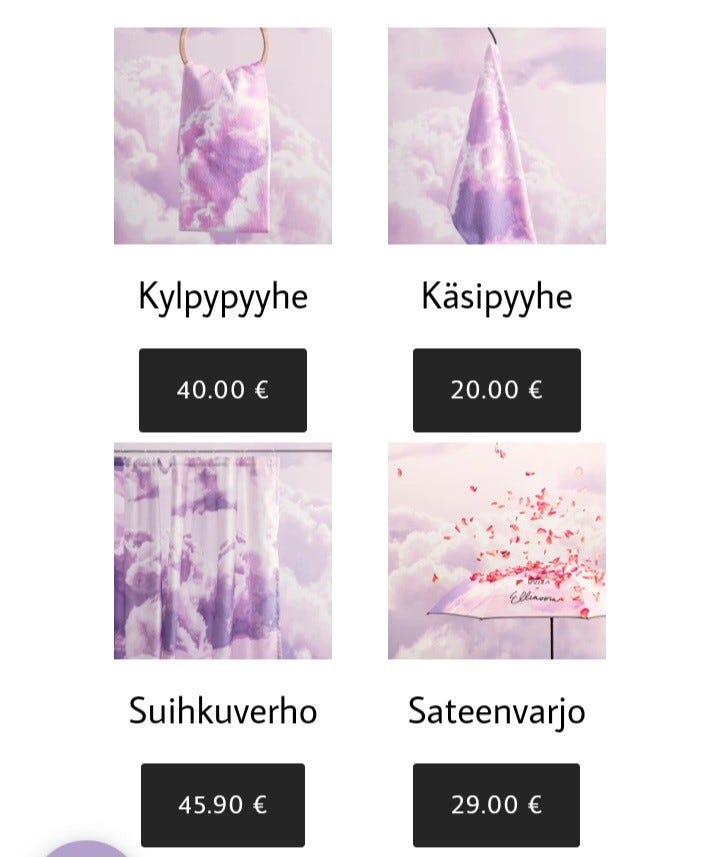Add the Sateenvarjo umbrella to cart
Image resolution: width=720 pixels, height=857 pixels.
click(495, 802)
